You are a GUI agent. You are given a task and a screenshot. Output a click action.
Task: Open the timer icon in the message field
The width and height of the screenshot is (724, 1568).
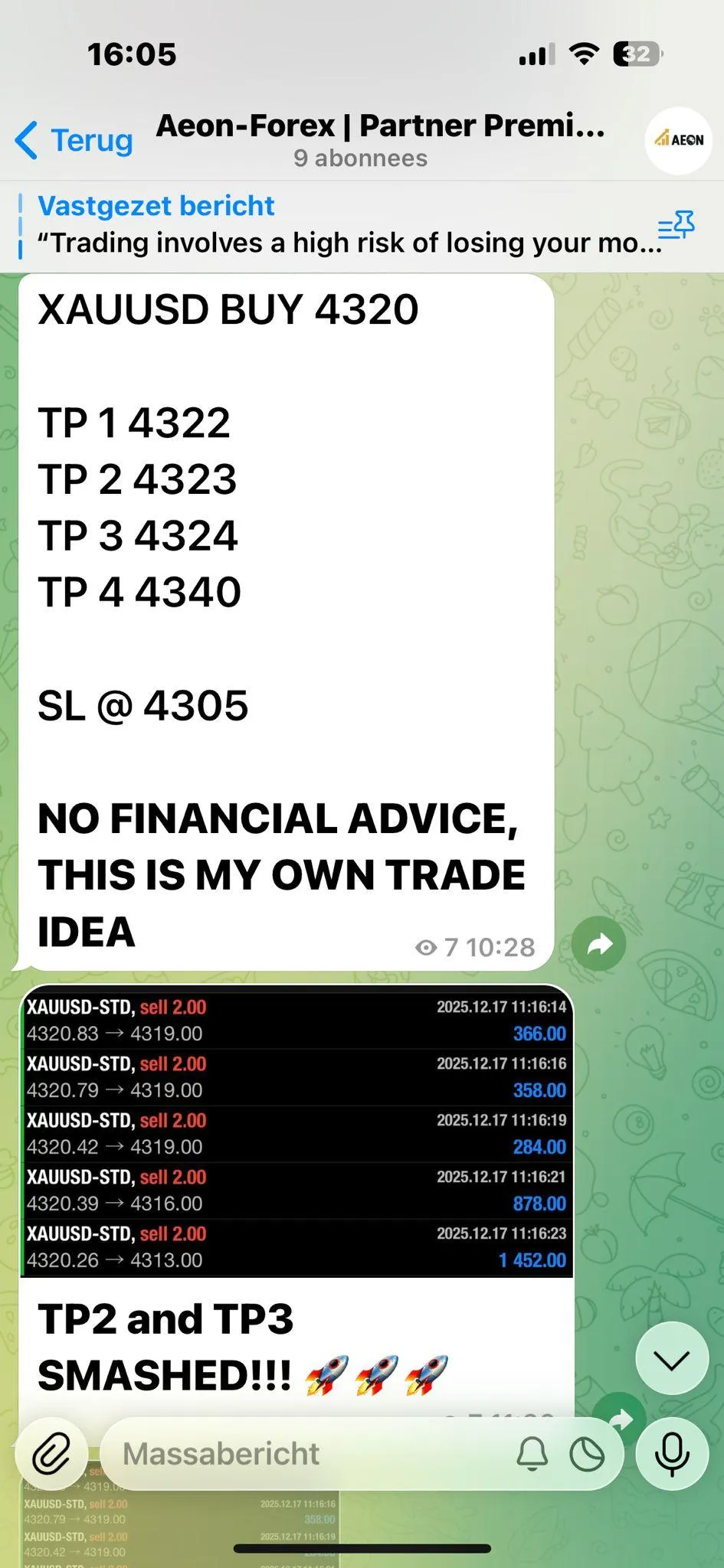click(x=588, y=1453)
